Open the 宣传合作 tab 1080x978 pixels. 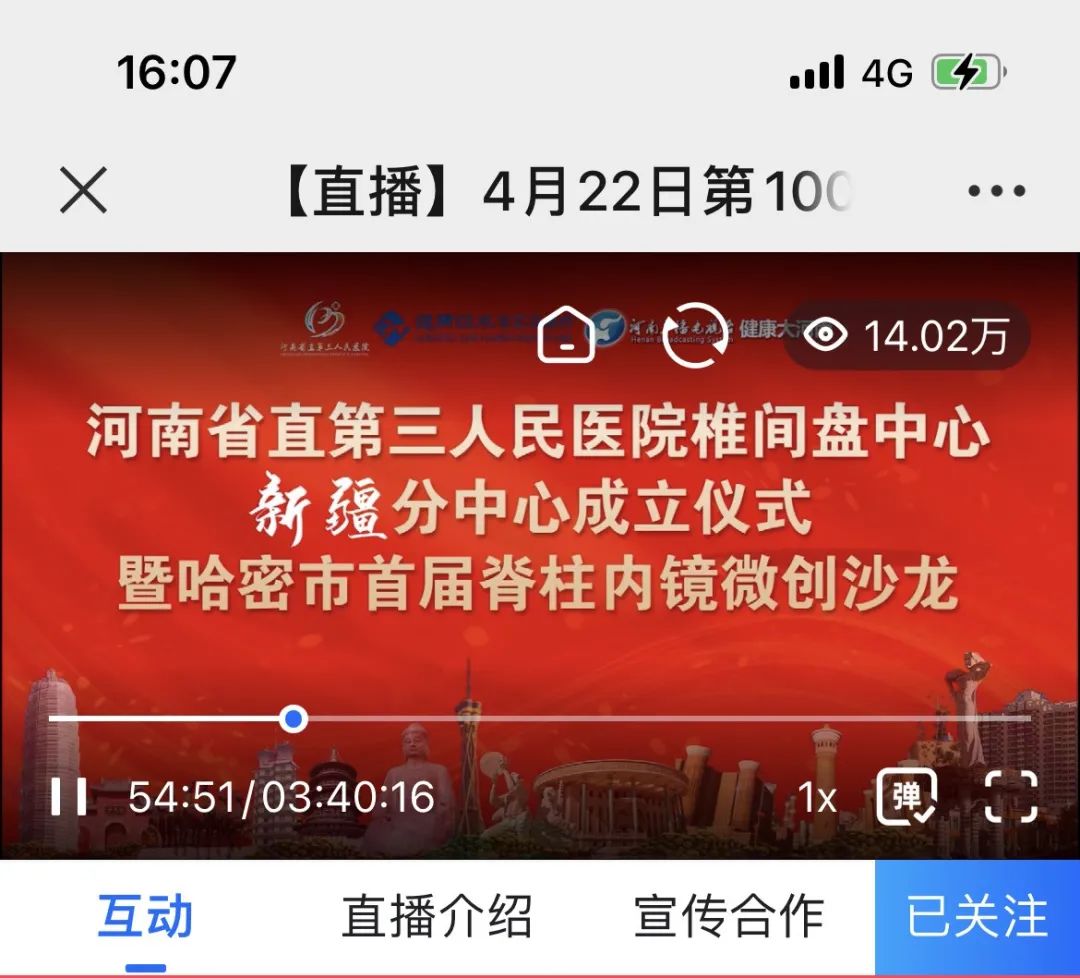[x=728, y=917]
